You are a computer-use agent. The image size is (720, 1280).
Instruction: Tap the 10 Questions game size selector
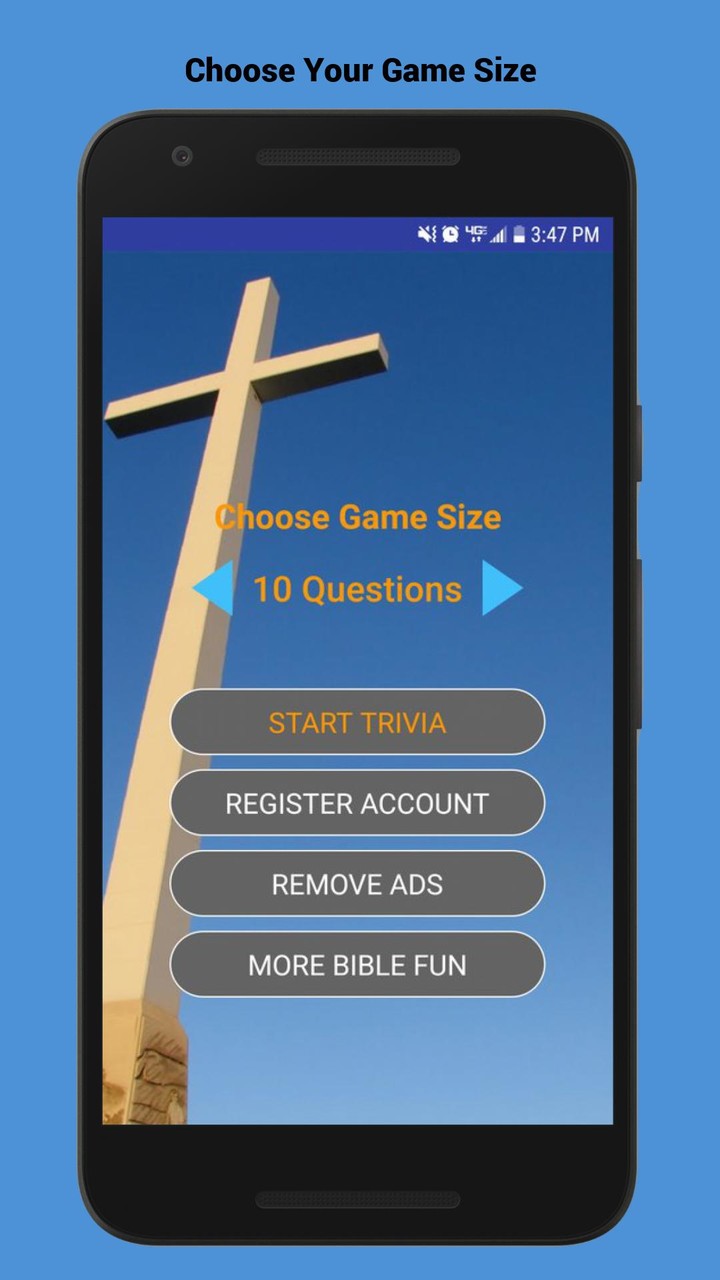point(358,589)
